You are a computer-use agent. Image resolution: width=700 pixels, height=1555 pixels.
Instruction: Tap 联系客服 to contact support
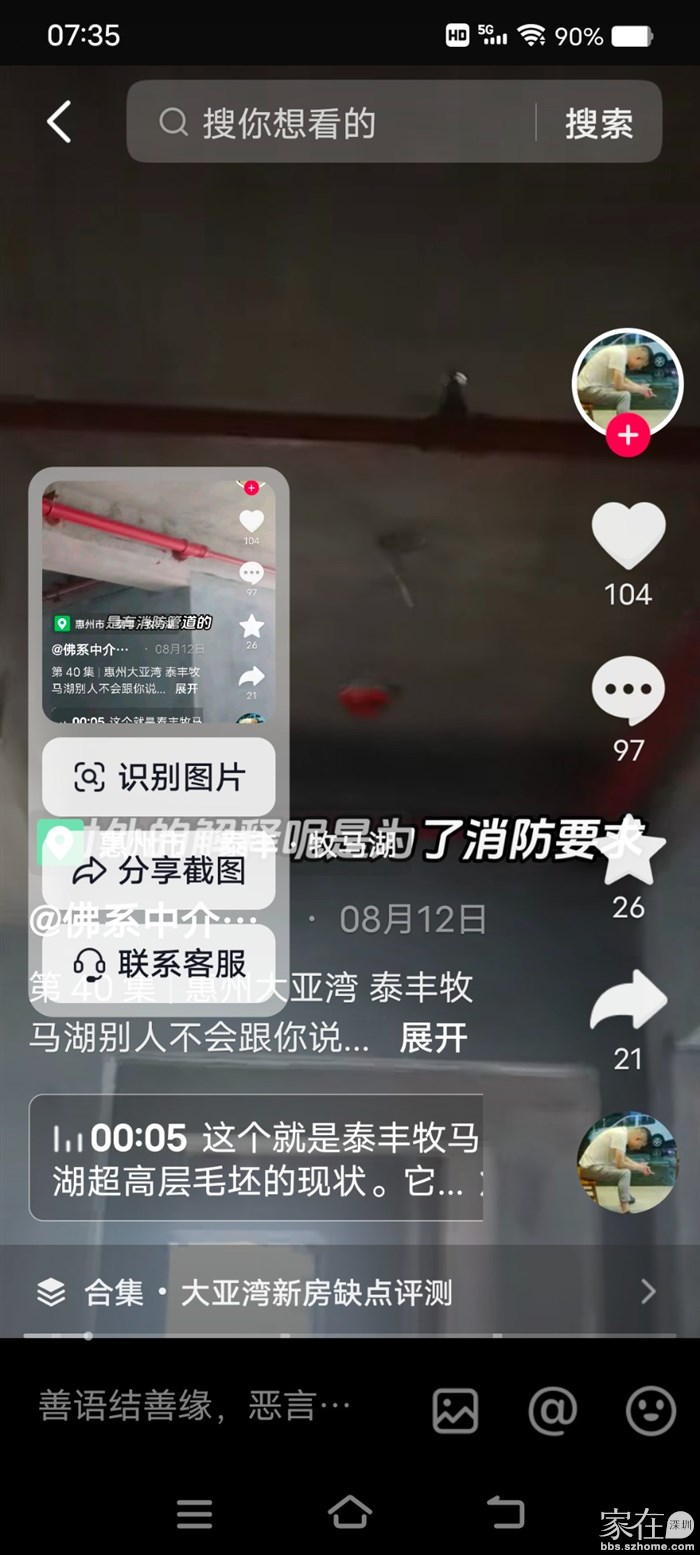point(159,964)
